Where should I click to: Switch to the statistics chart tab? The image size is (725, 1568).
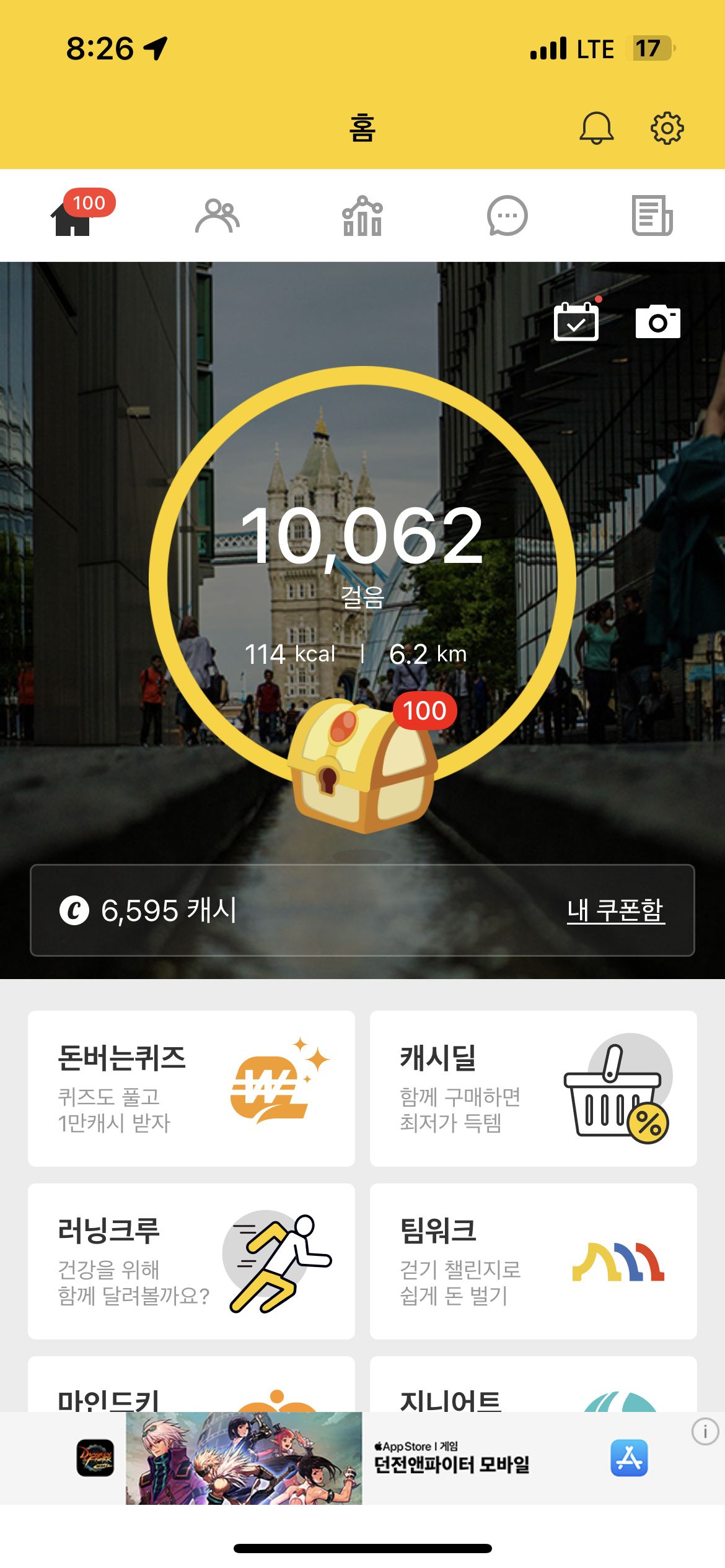tap(362, 216)
